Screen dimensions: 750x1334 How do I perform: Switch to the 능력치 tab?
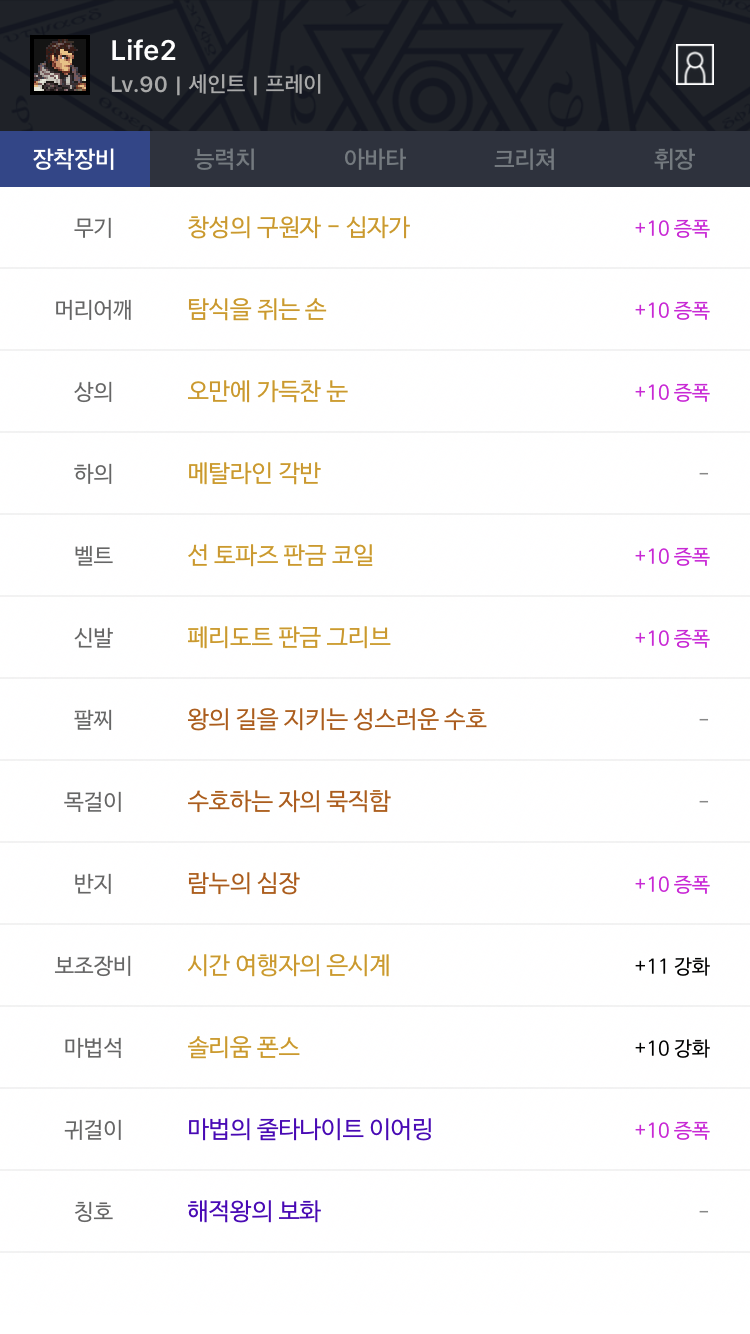pyautogui.click(x=225, y=159)
